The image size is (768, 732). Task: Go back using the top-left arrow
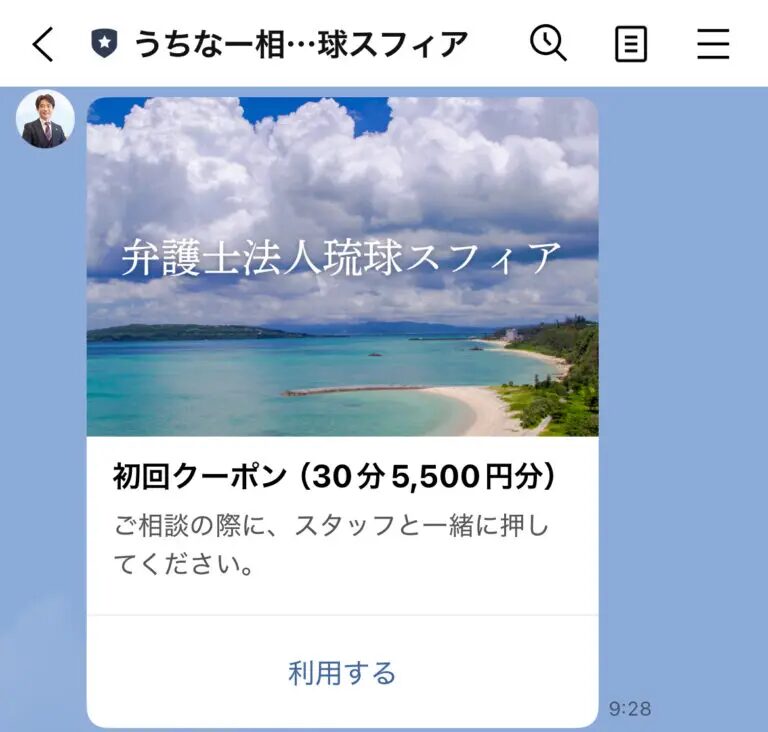click(x=42, y=44)
